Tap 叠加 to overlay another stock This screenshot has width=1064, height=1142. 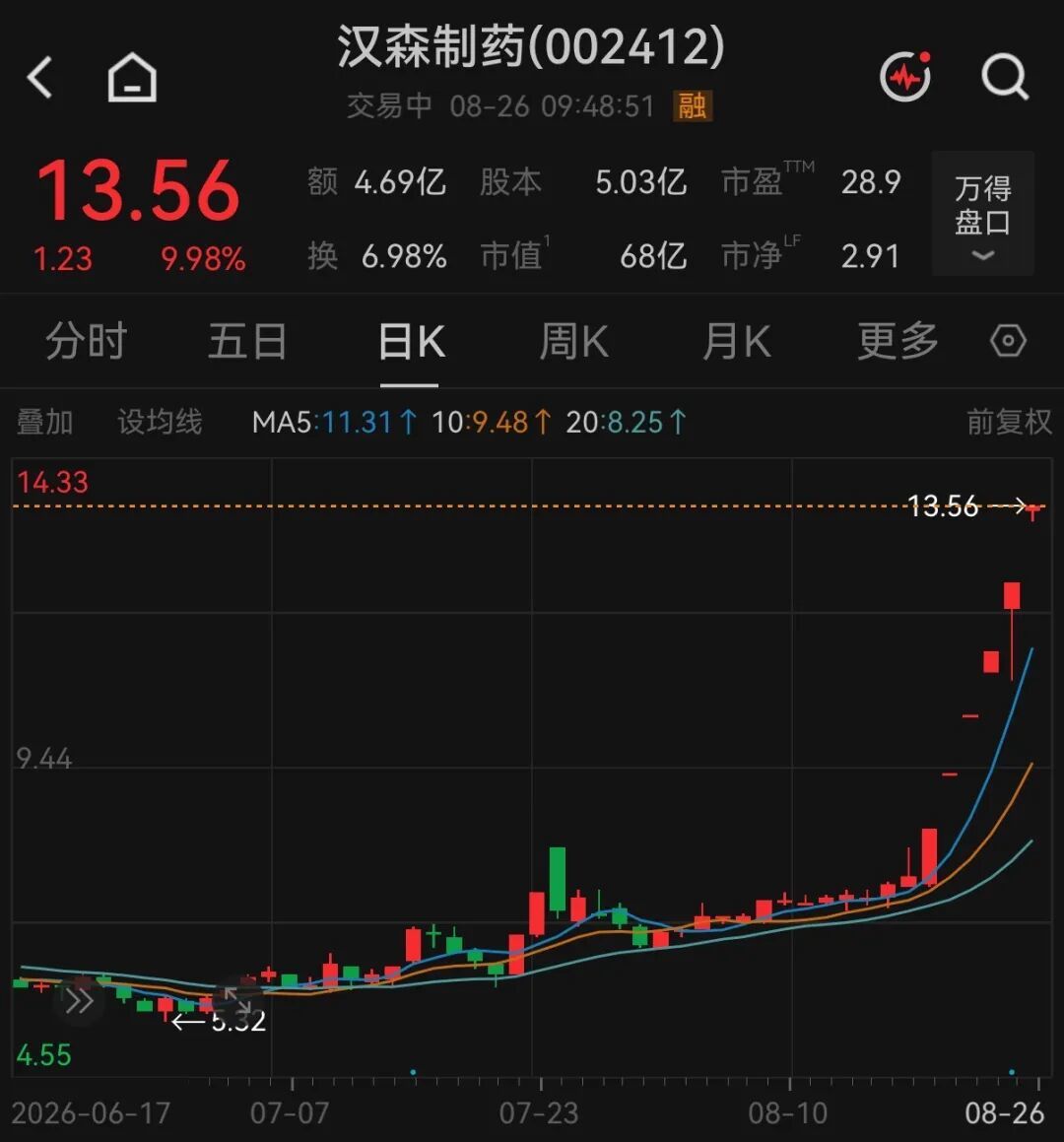tap(44, 423)
